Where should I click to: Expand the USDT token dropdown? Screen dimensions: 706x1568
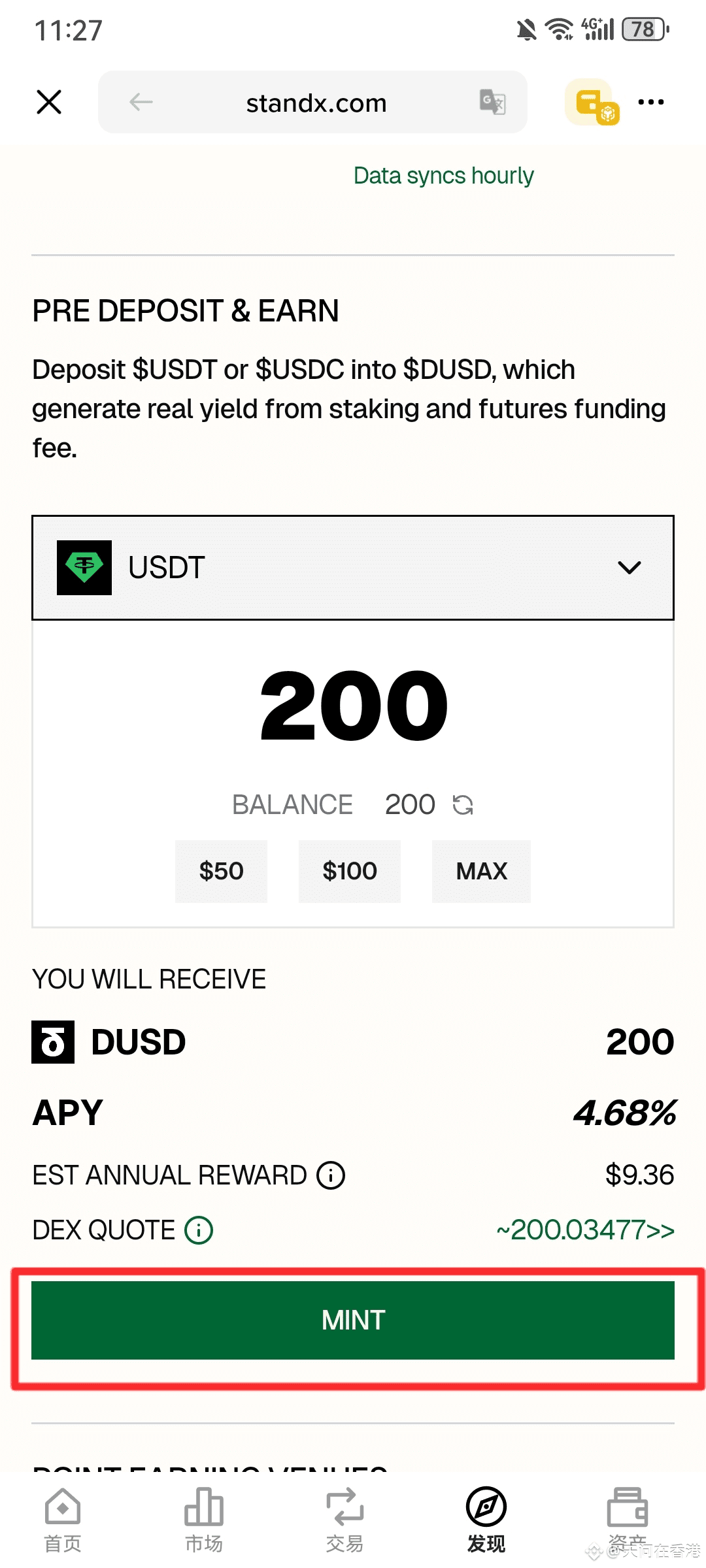coord(353,567)
